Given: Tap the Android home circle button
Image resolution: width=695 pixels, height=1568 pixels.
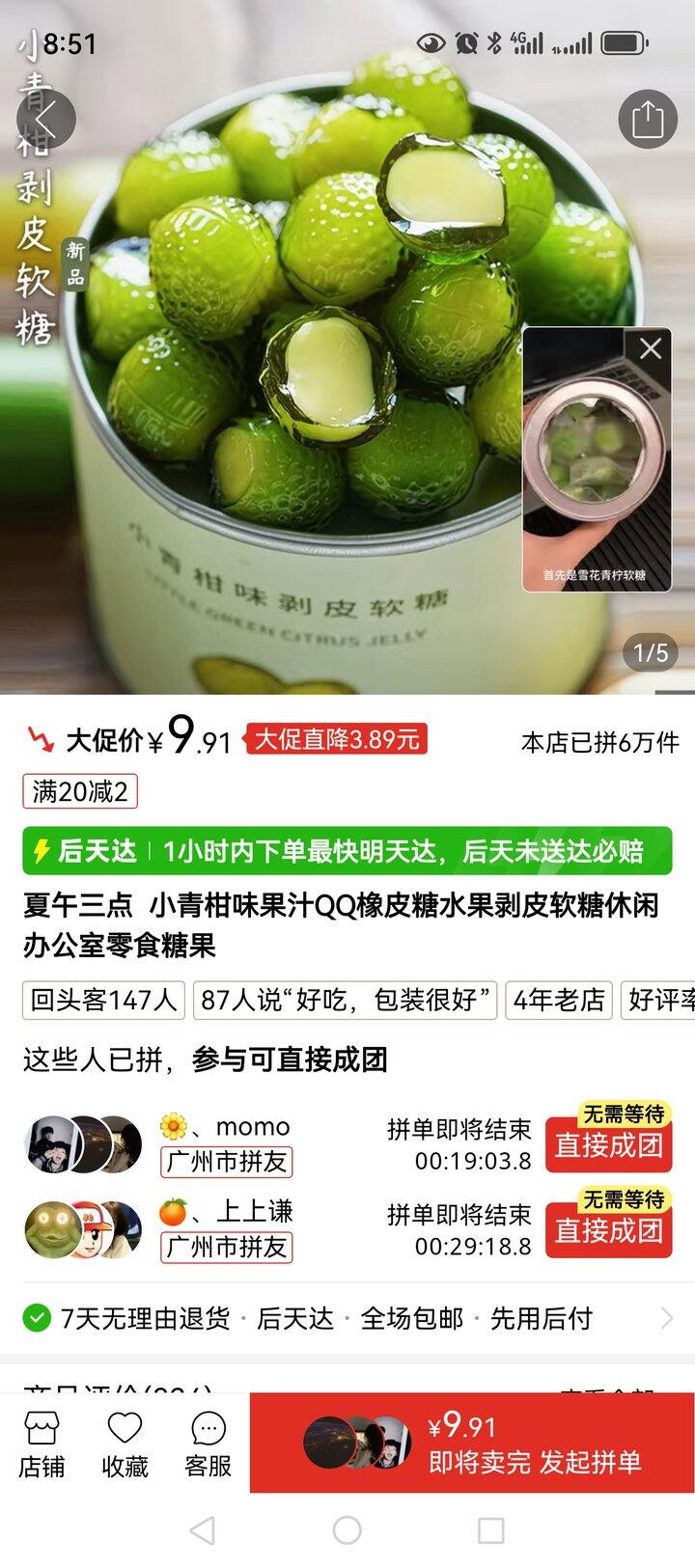Looking at the screenshot, I should 347,1529.
